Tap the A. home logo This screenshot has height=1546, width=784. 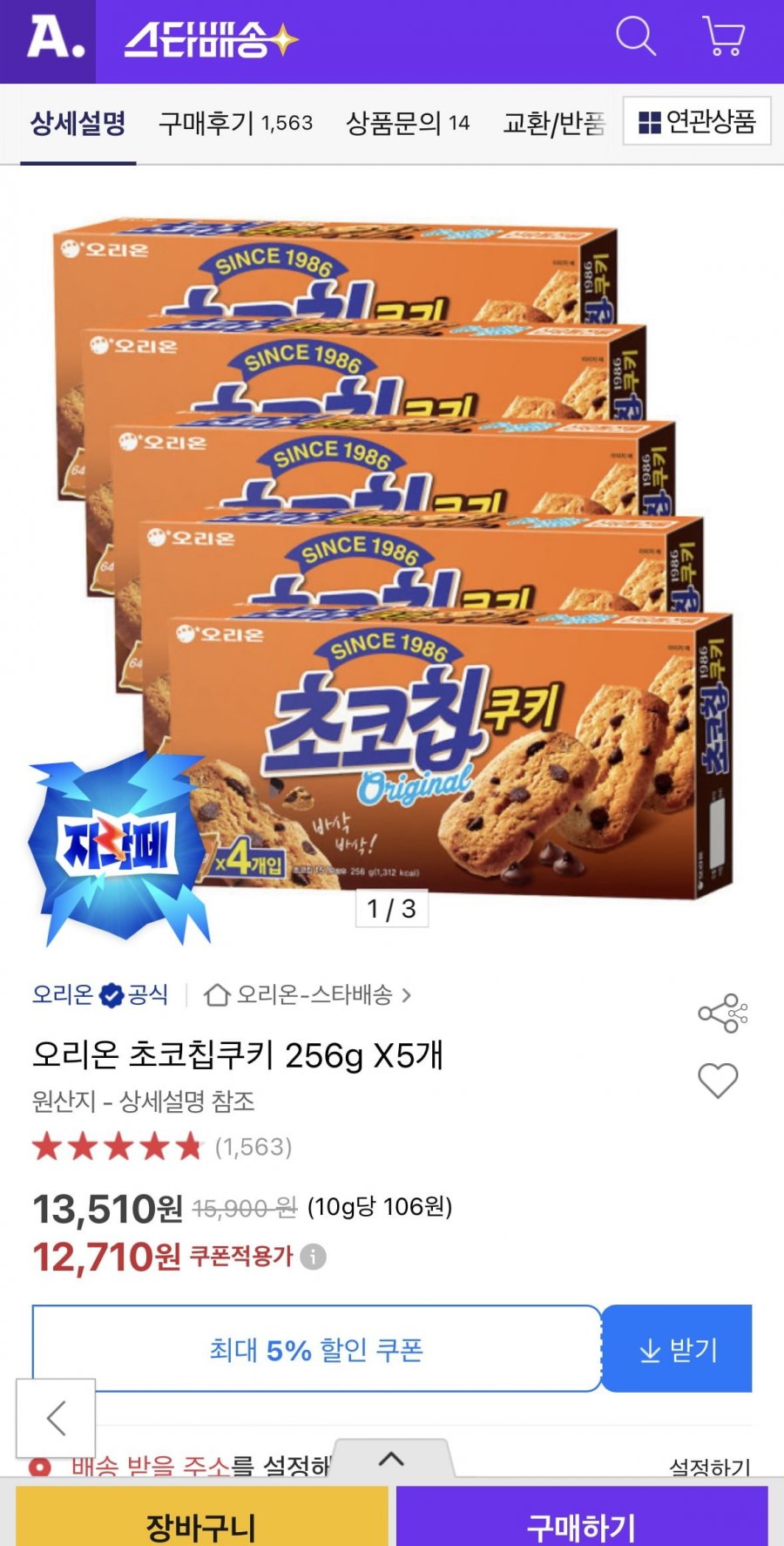click(55, 39)
